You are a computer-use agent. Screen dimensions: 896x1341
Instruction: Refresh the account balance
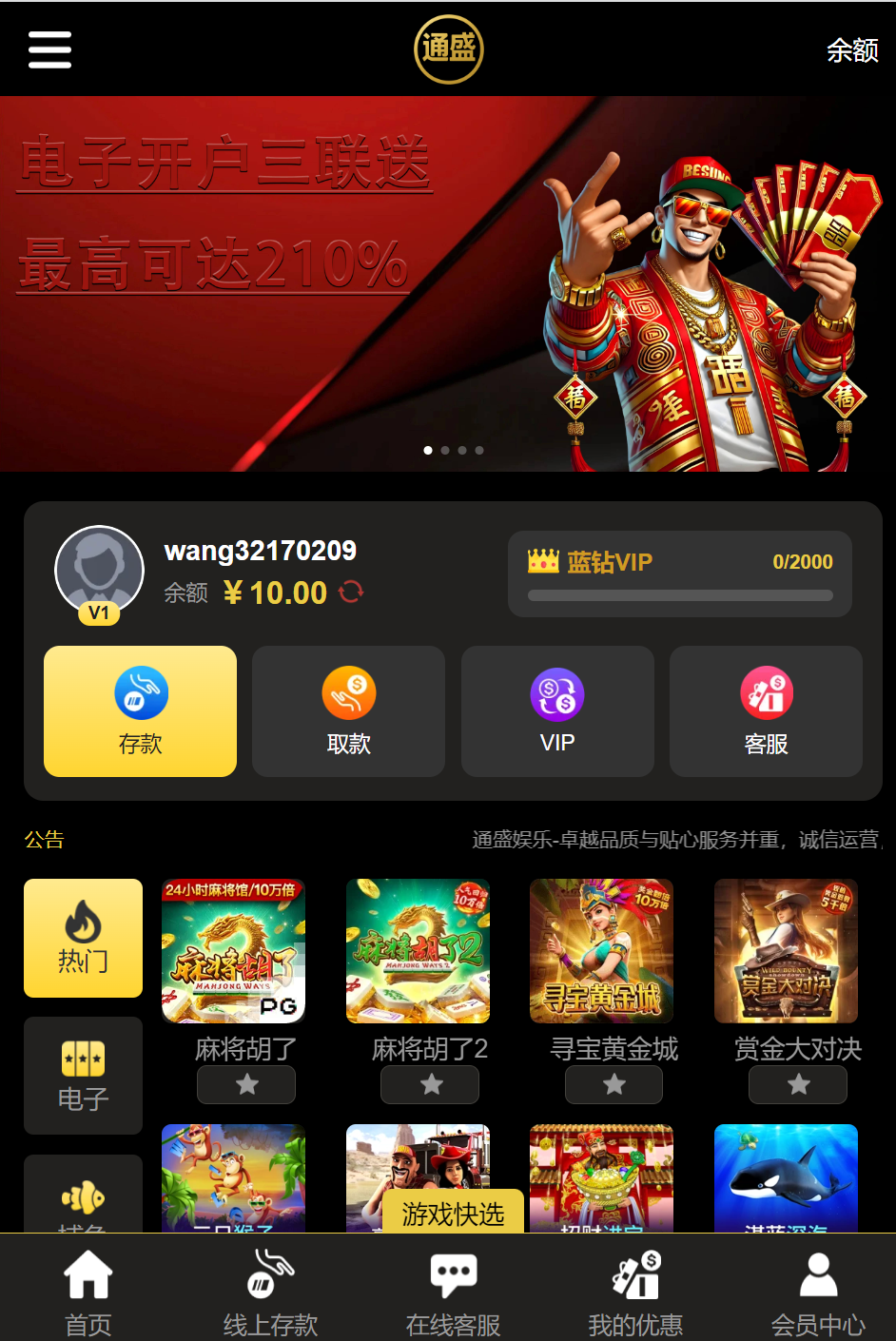pyautogui.click(x=351, y=592)
